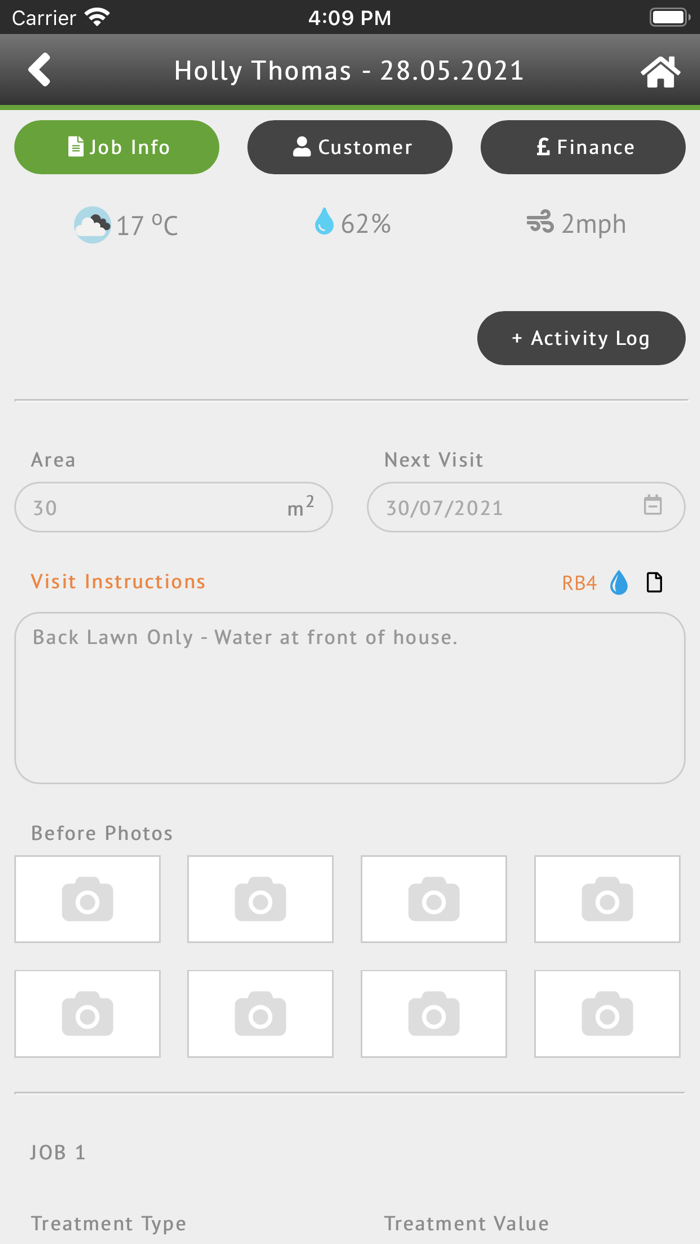This screenshot has width=700, height=1244.
Task: Select the Job Info tab
Action: tap(117, 147)
